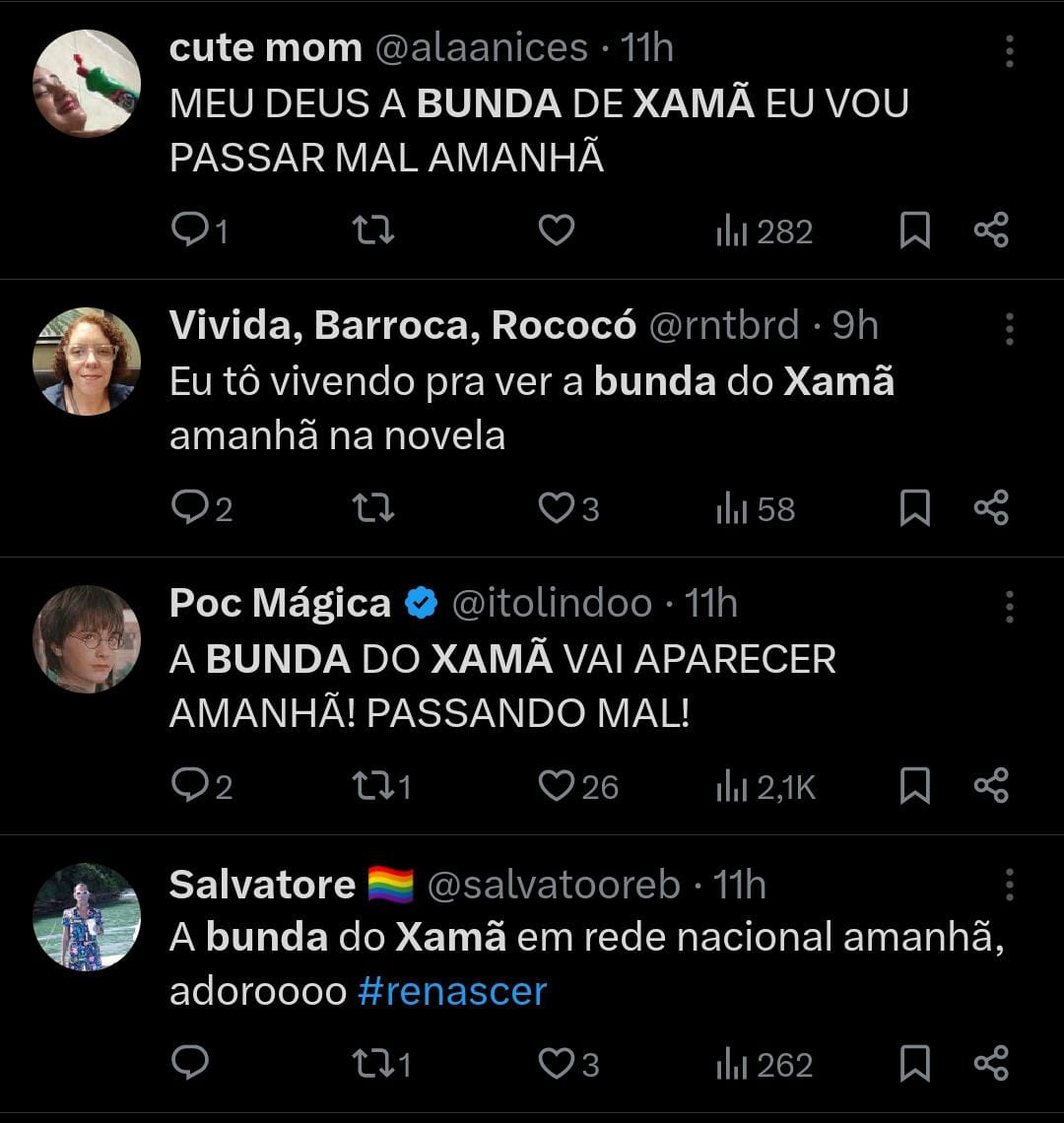Open Vivida, Barroca, Rococó's profile picture

(x=87, y=362)
